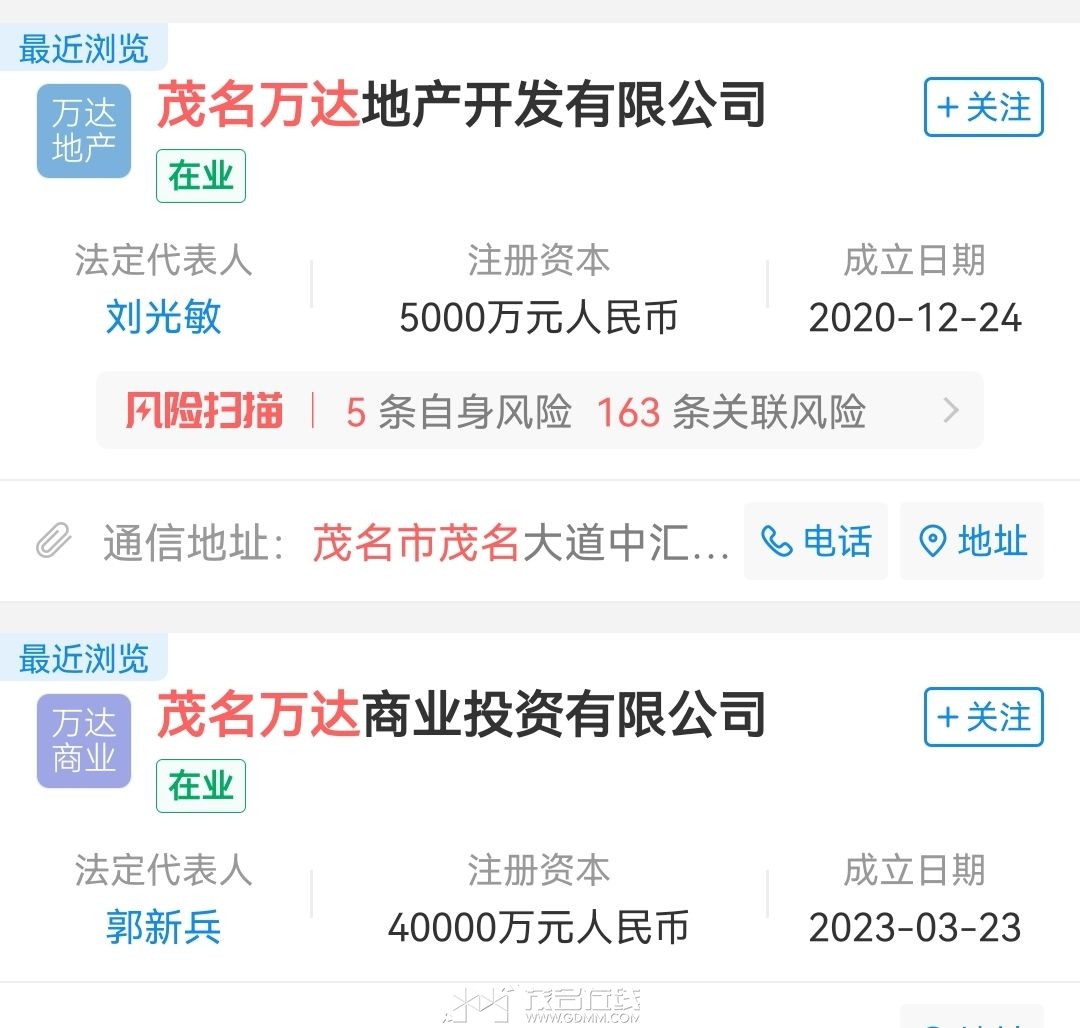Open 茂名万达地产开发有限公司 company details
The height and width of the screenshot is (1028, 1080).
coord(461,106)
